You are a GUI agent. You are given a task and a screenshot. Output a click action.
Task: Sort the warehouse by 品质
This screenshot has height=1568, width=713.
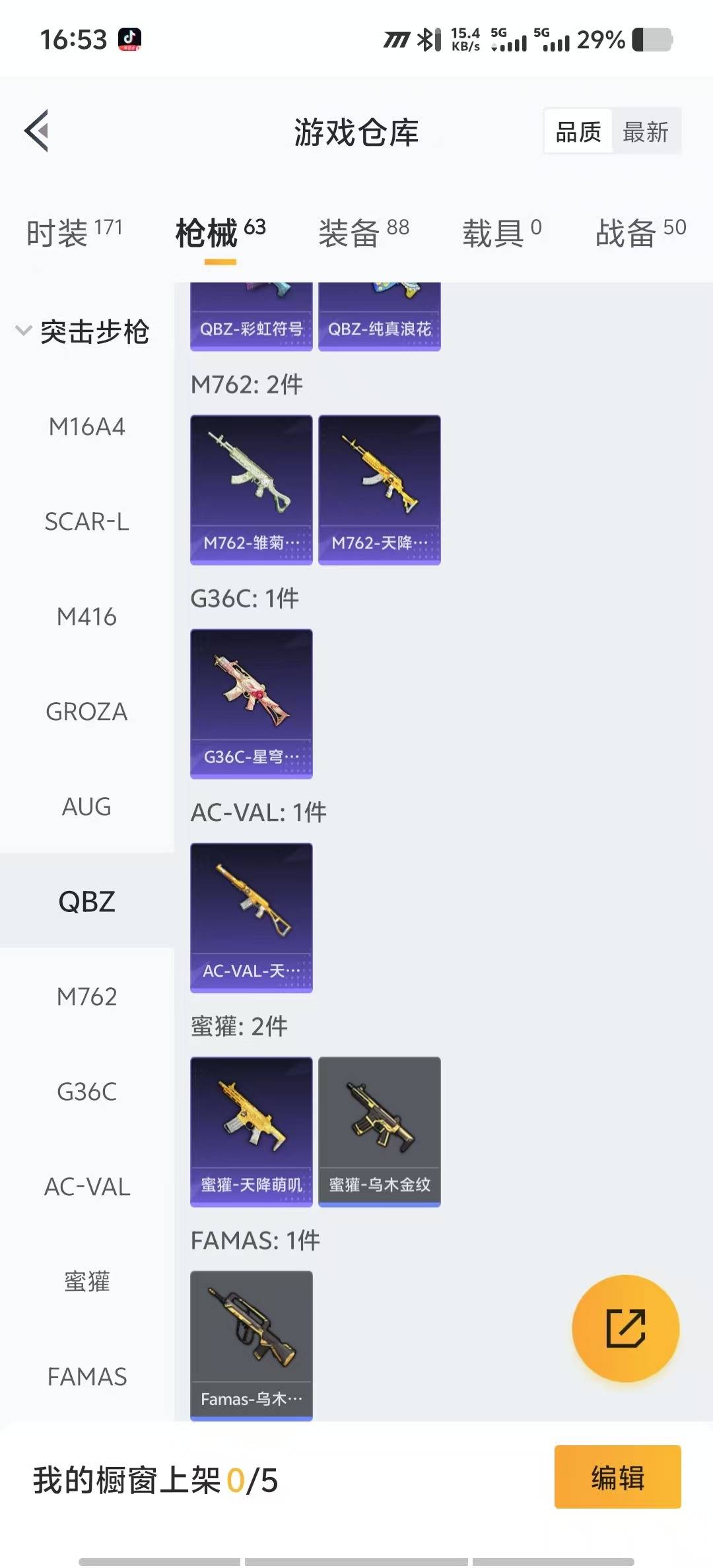point(578,132)
